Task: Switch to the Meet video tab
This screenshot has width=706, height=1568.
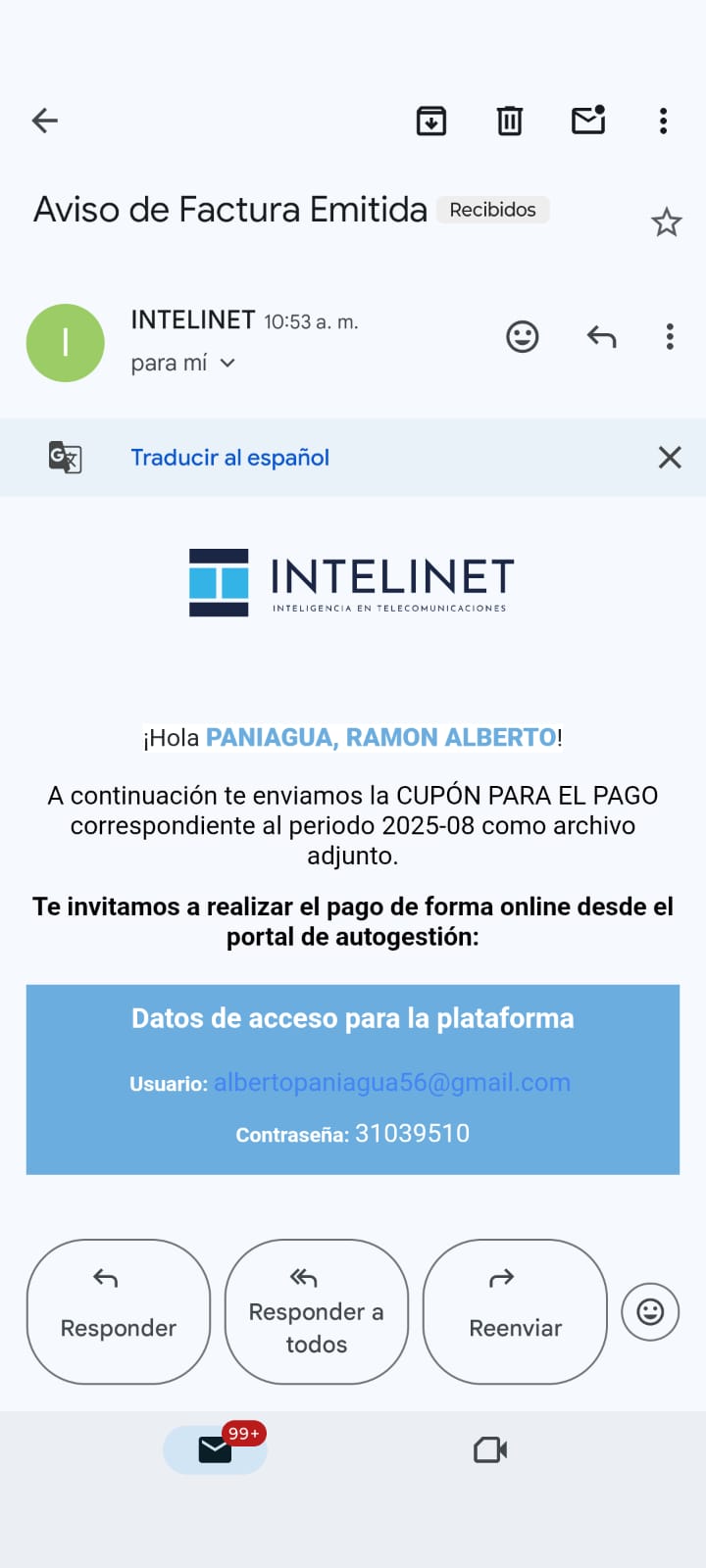Action: tap(490, 1449)
